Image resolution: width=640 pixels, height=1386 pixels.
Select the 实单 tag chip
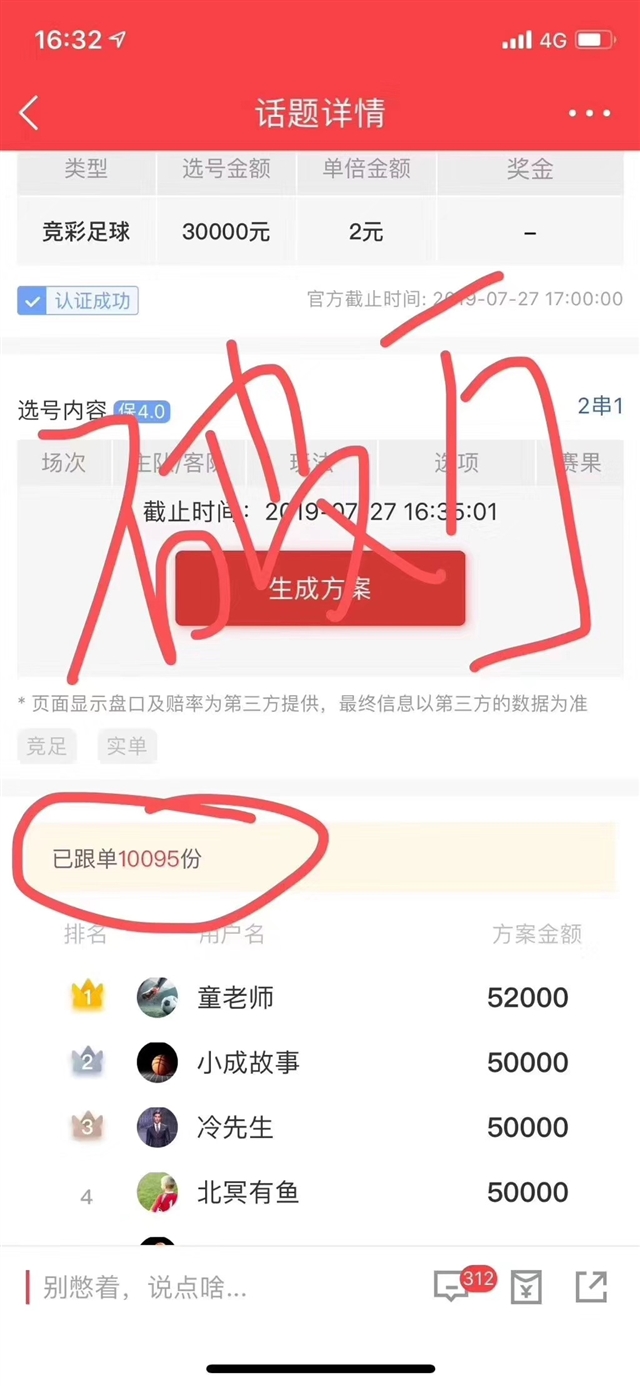pyautogui.click(x=127, y=746)
